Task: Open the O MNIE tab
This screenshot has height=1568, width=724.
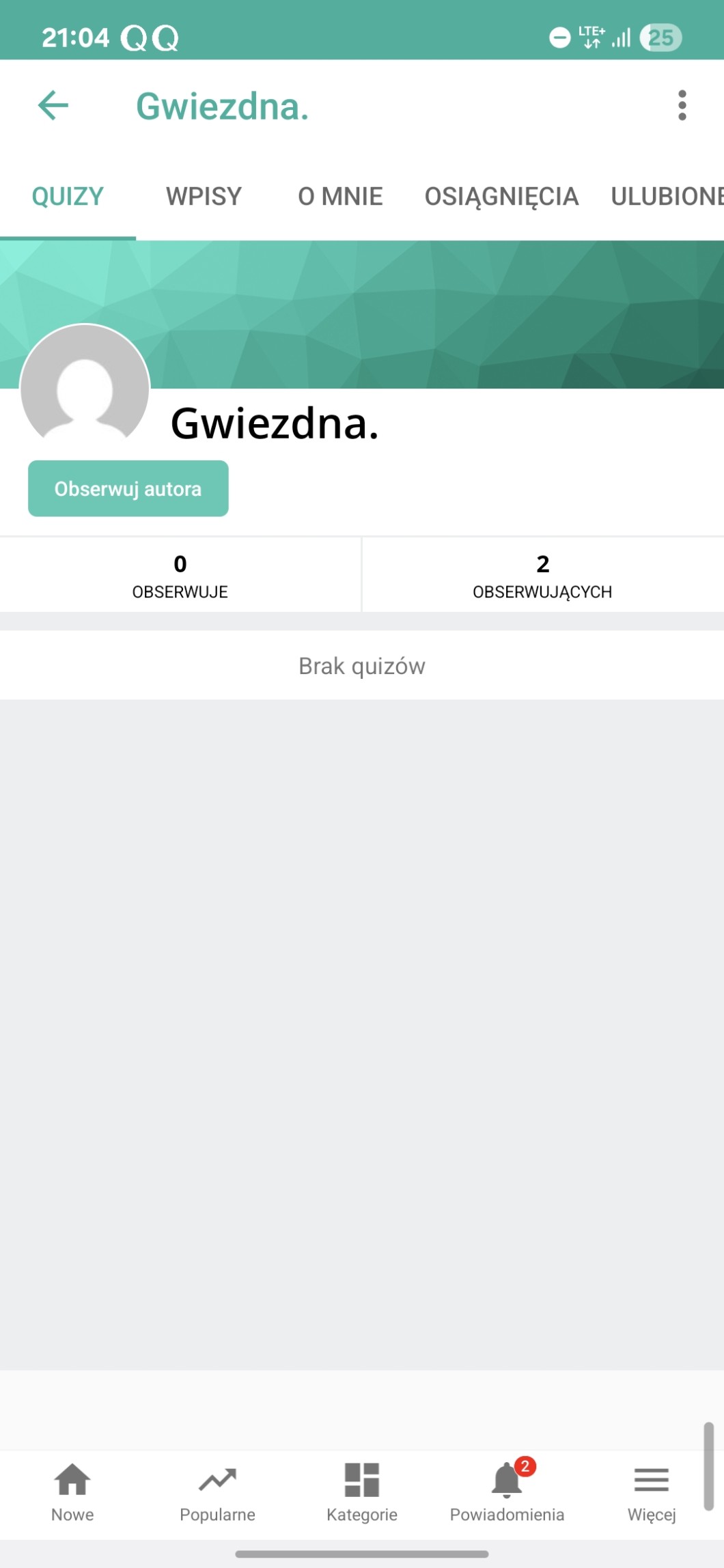Action: [340, 197]
